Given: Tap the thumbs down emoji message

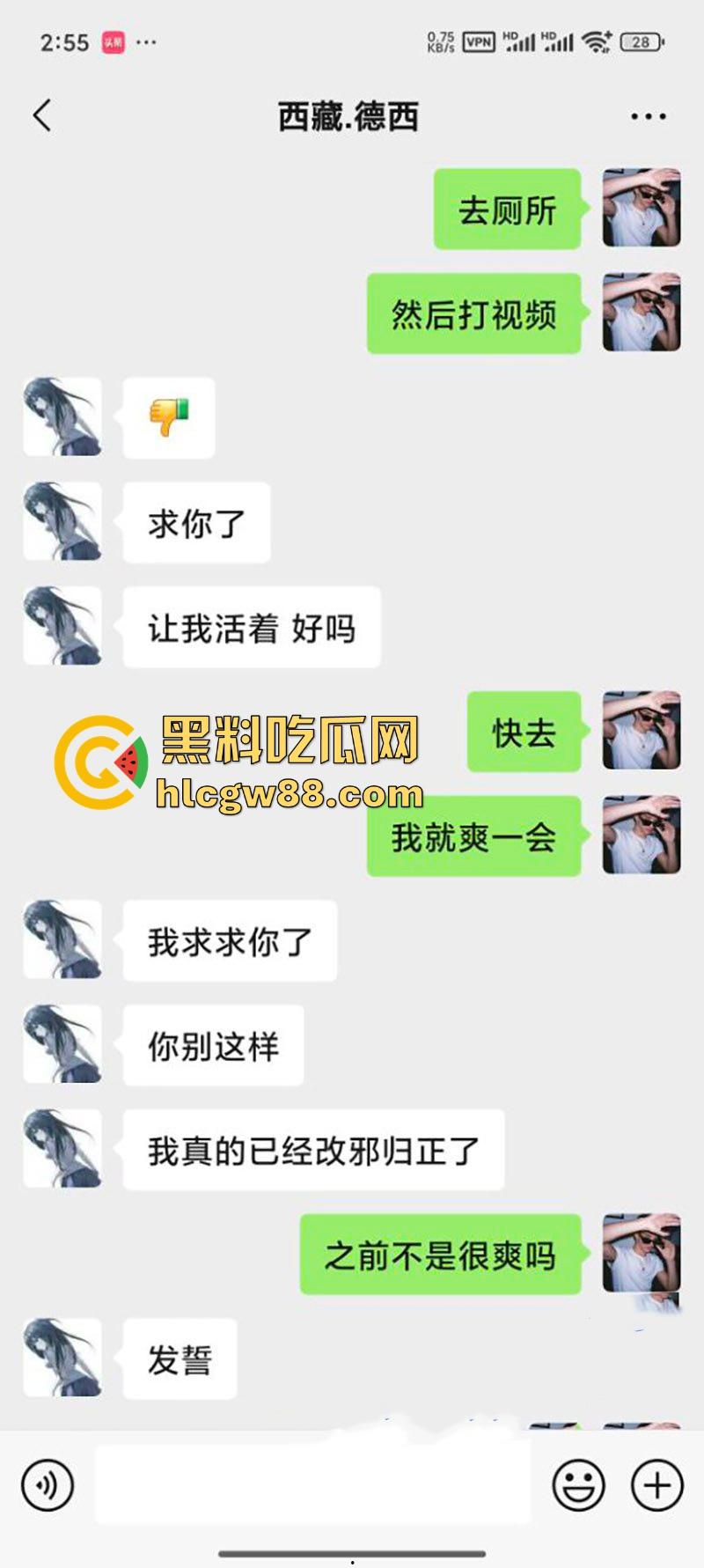Looking at the screenshot, I should pyautogui.click(x=168, y=417).
